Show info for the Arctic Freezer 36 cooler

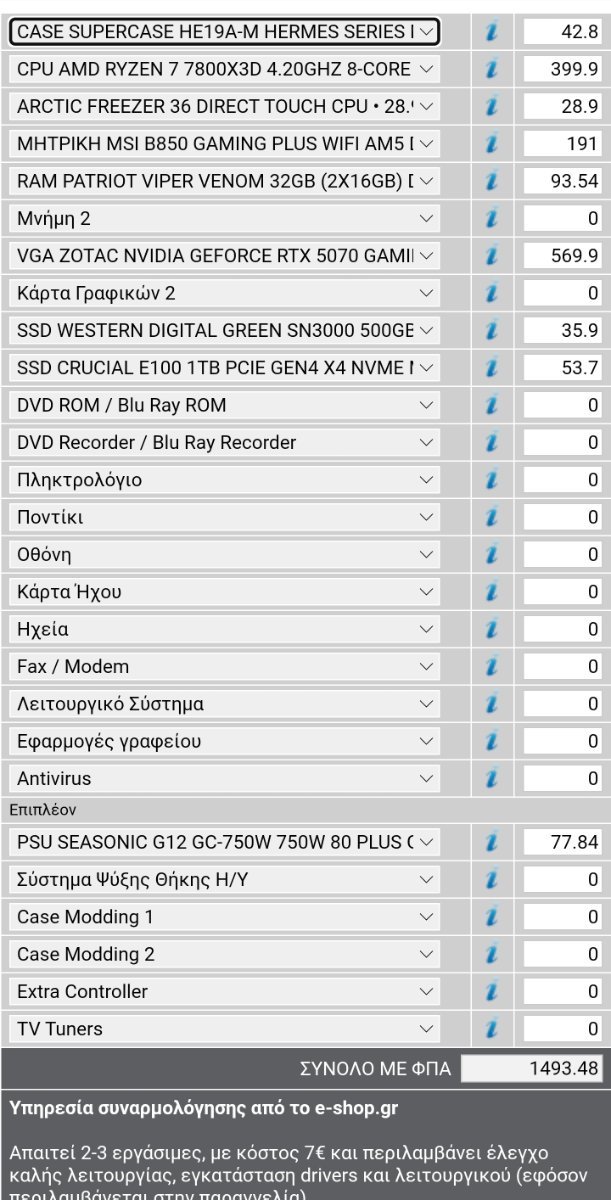[x=491, y=107]
